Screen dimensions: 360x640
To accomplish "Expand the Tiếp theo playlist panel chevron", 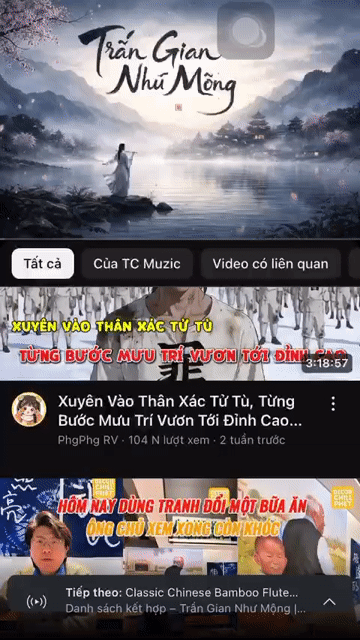I will pos(329,602).
